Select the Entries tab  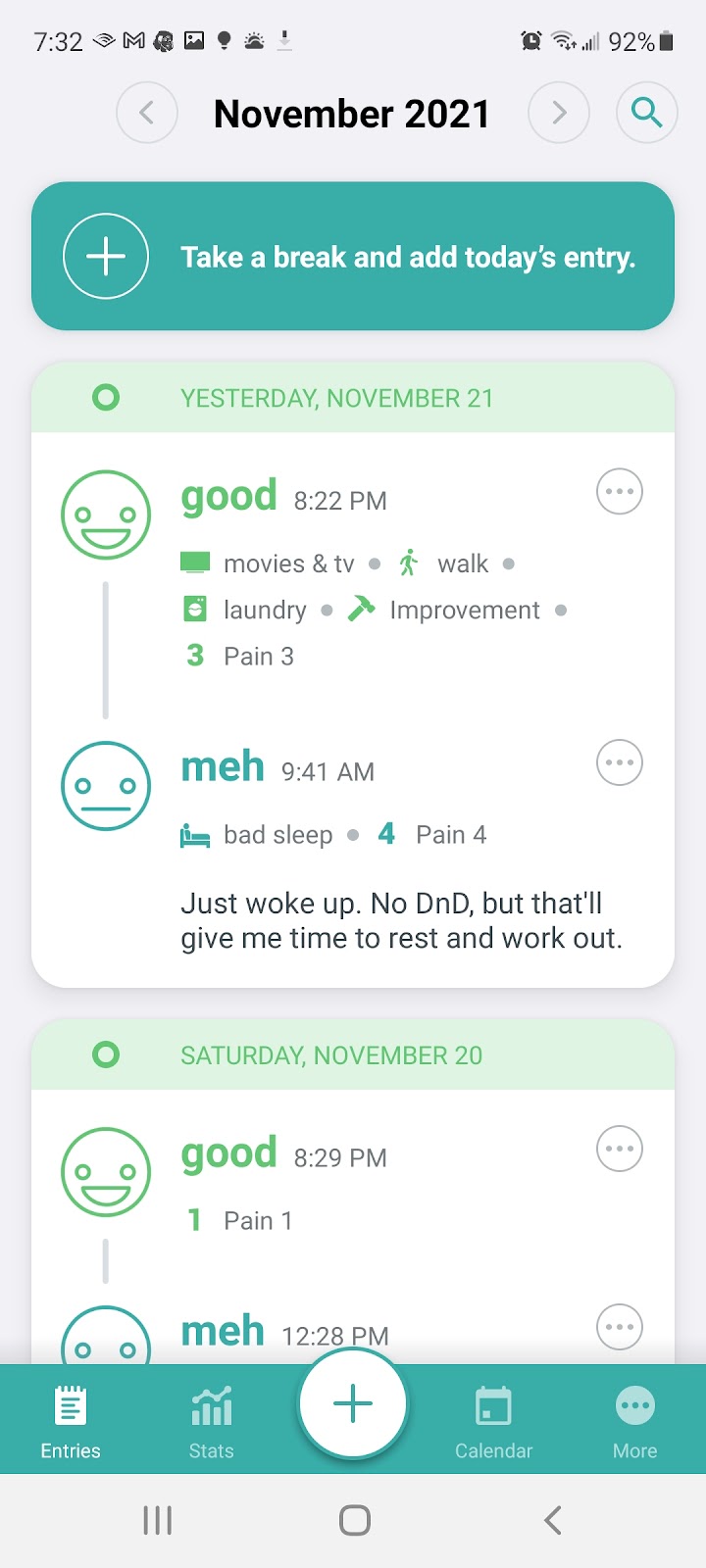pos(71,1421)
